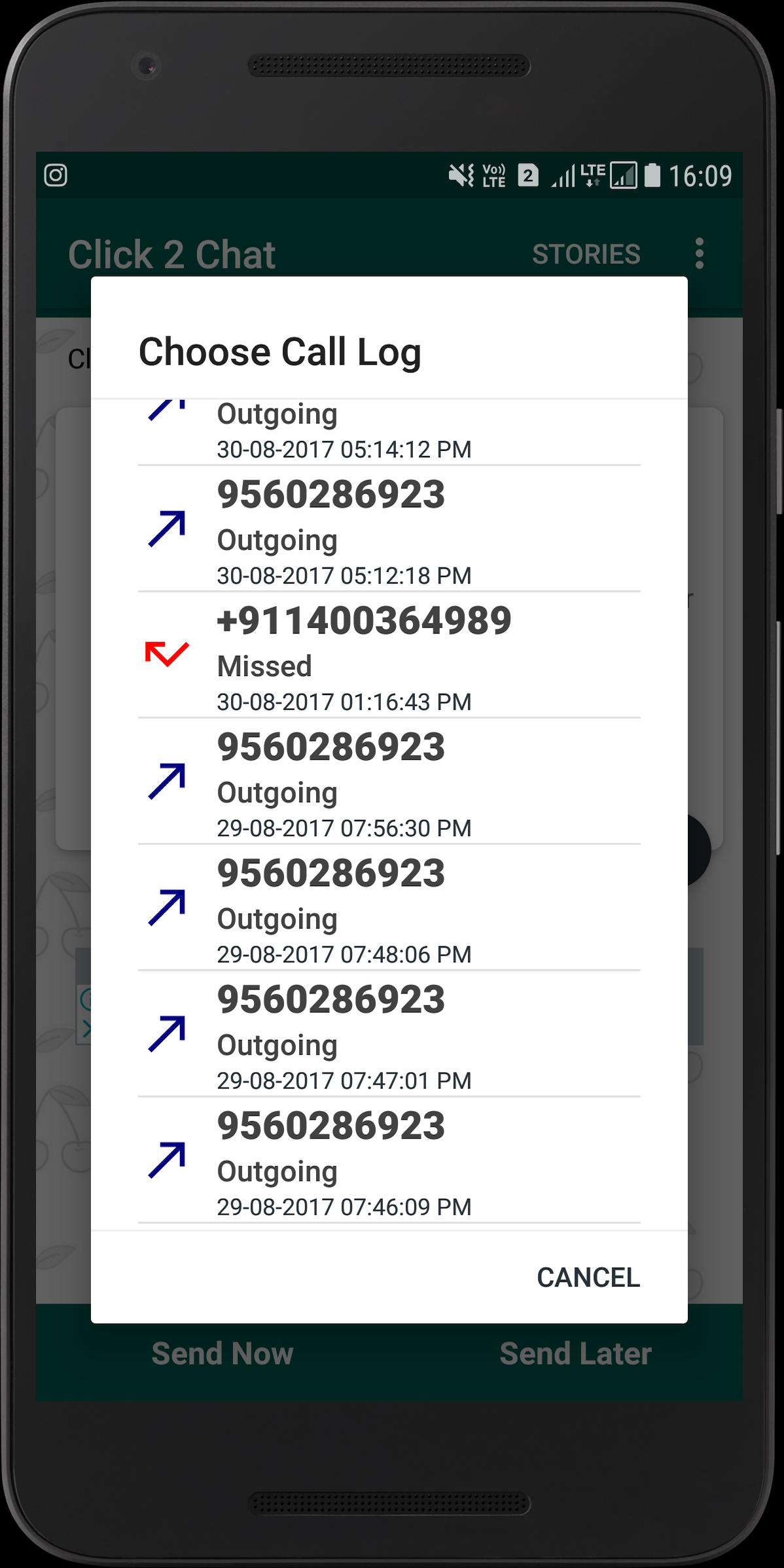Cancel the Choose Call Log dialog
784x1568 pixels.
588,1277
